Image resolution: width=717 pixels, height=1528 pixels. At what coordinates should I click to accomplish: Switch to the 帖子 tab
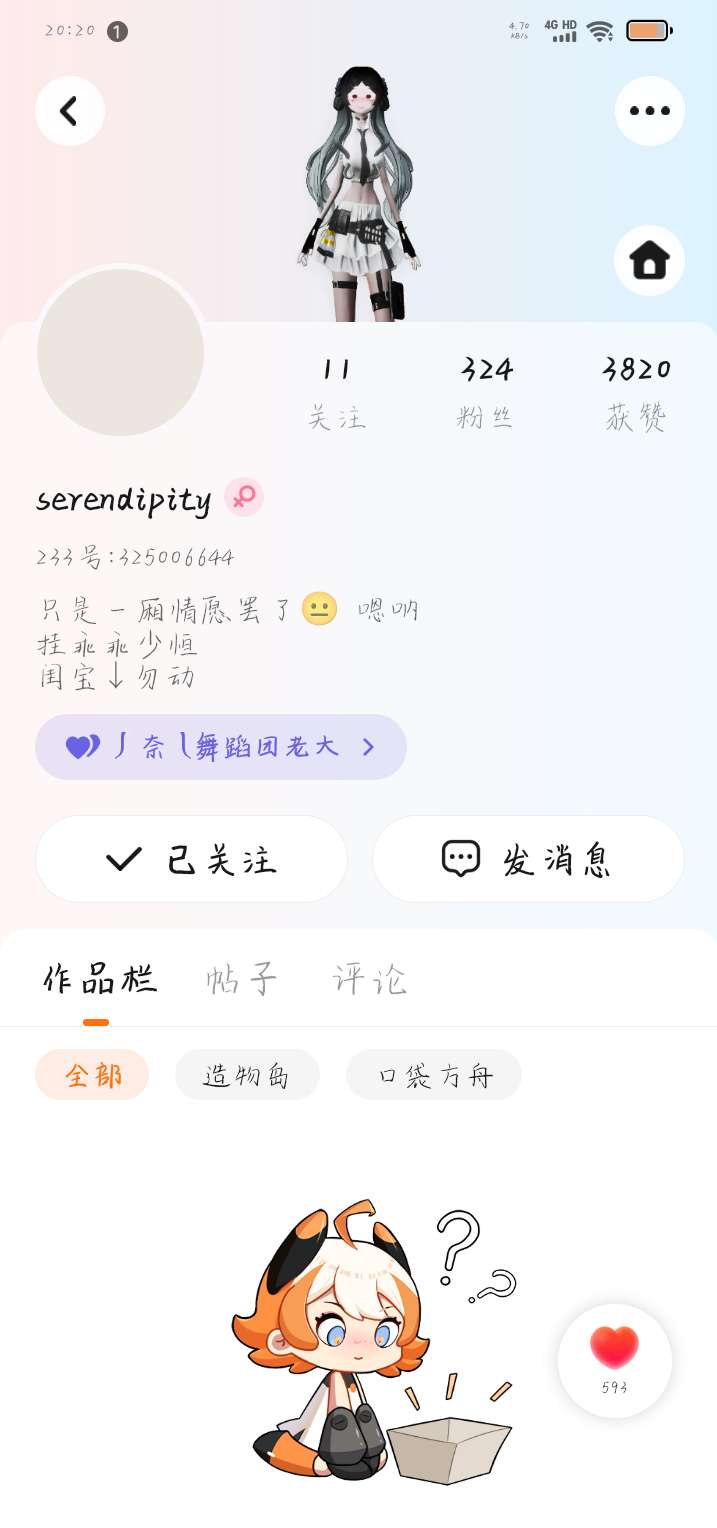[241, 979]
